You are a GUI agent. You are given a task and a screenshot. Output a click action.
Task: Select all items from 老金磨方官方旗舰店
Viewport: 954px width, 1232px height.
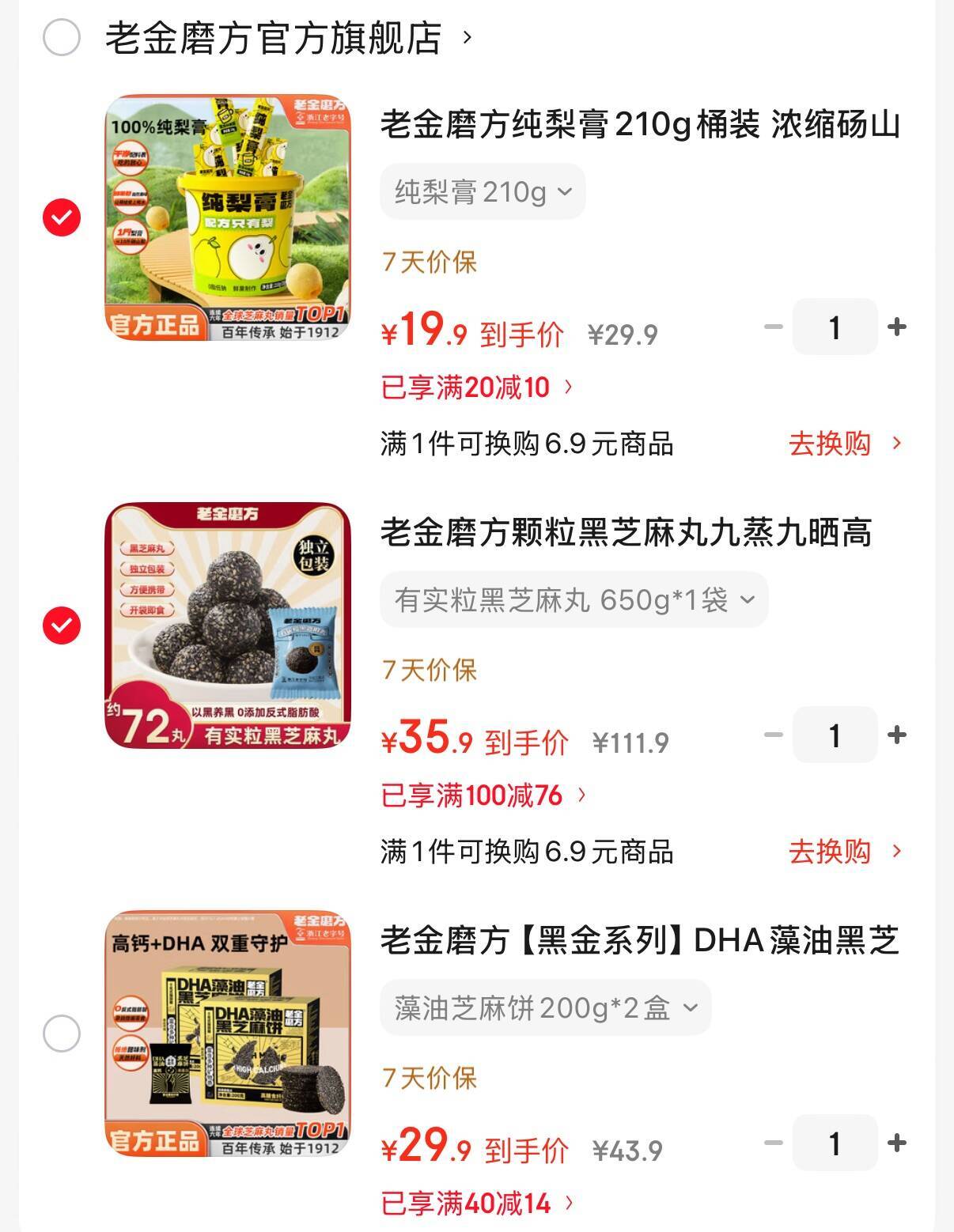pyautogui.click(x=62, y=38)
